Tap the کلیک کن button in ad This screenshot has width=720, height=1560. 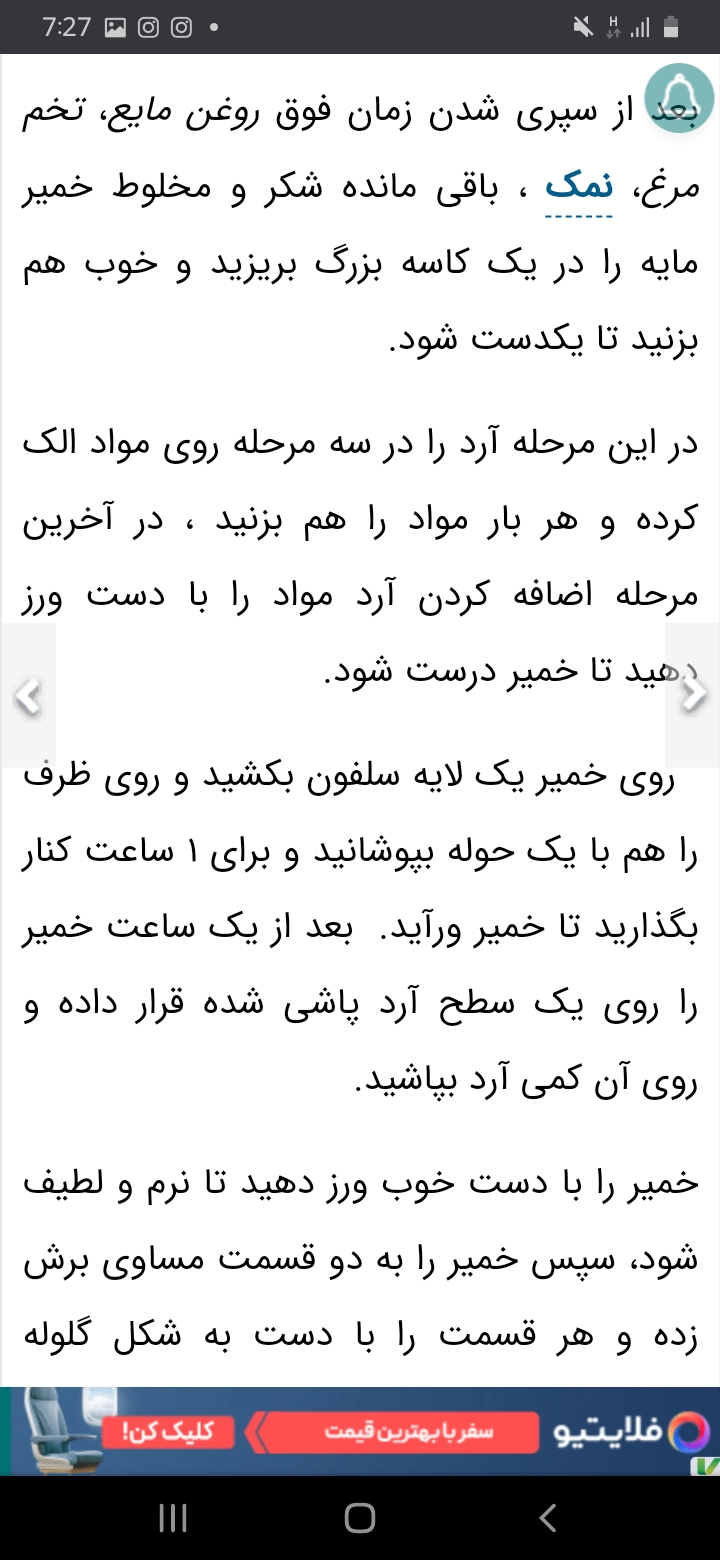168,1432
